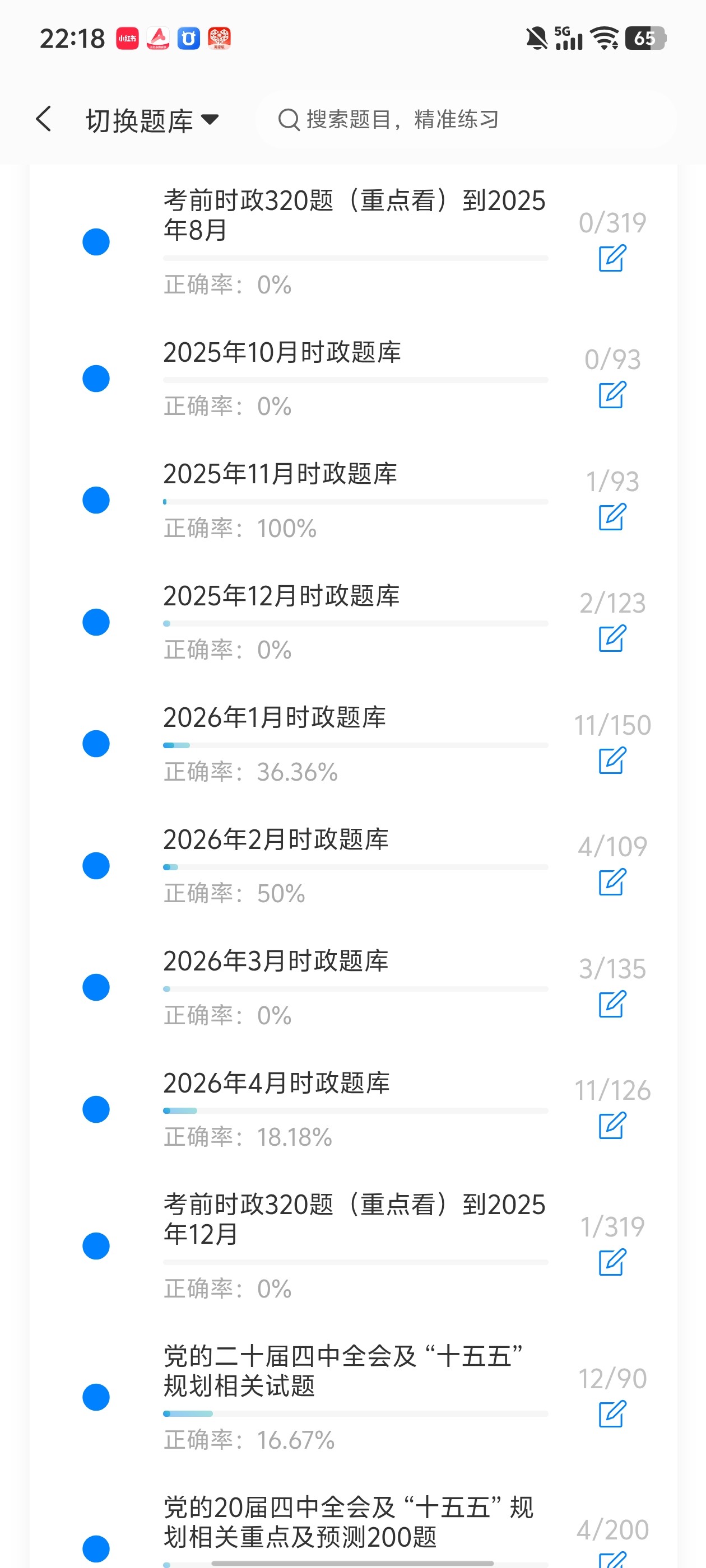Start practice icon for 2025年10月时政题库
The image size is (706, 1568).
pos(612,395)
